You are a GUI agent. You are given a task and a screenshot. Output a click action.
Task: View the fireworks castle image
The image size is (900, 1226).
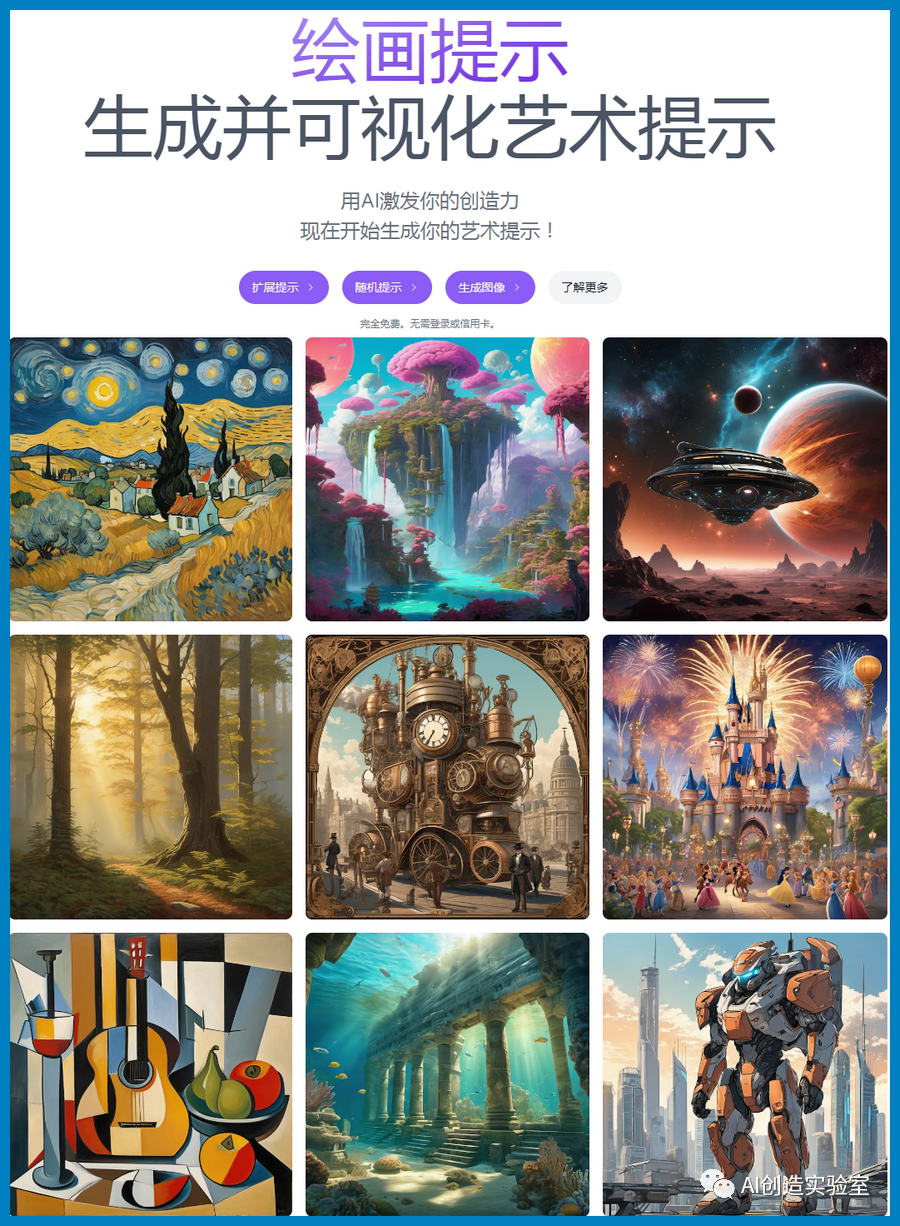coord(745,777)
